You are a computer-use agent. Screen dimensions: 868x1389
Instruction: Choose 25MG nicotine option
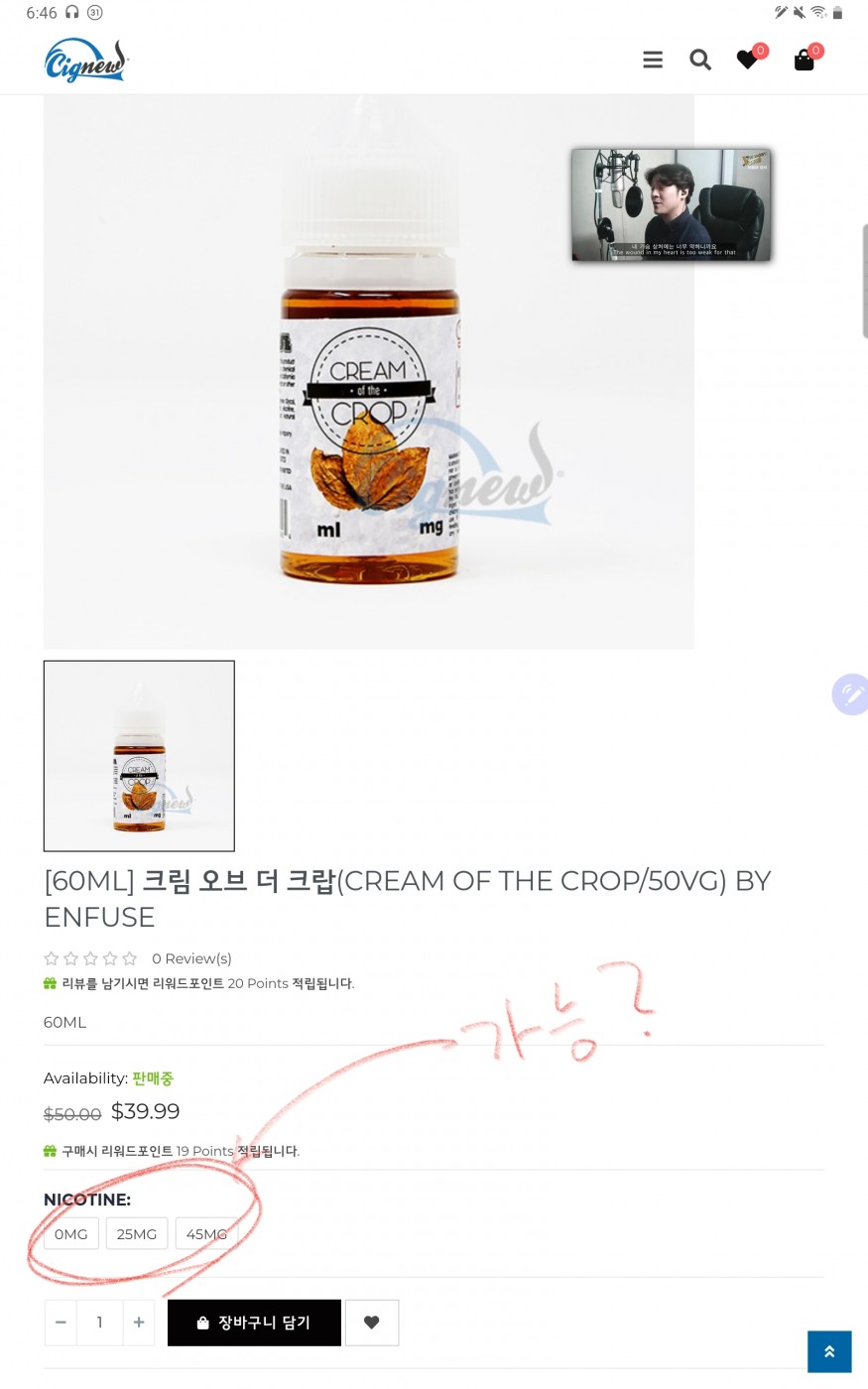[x=137, y=1234]
